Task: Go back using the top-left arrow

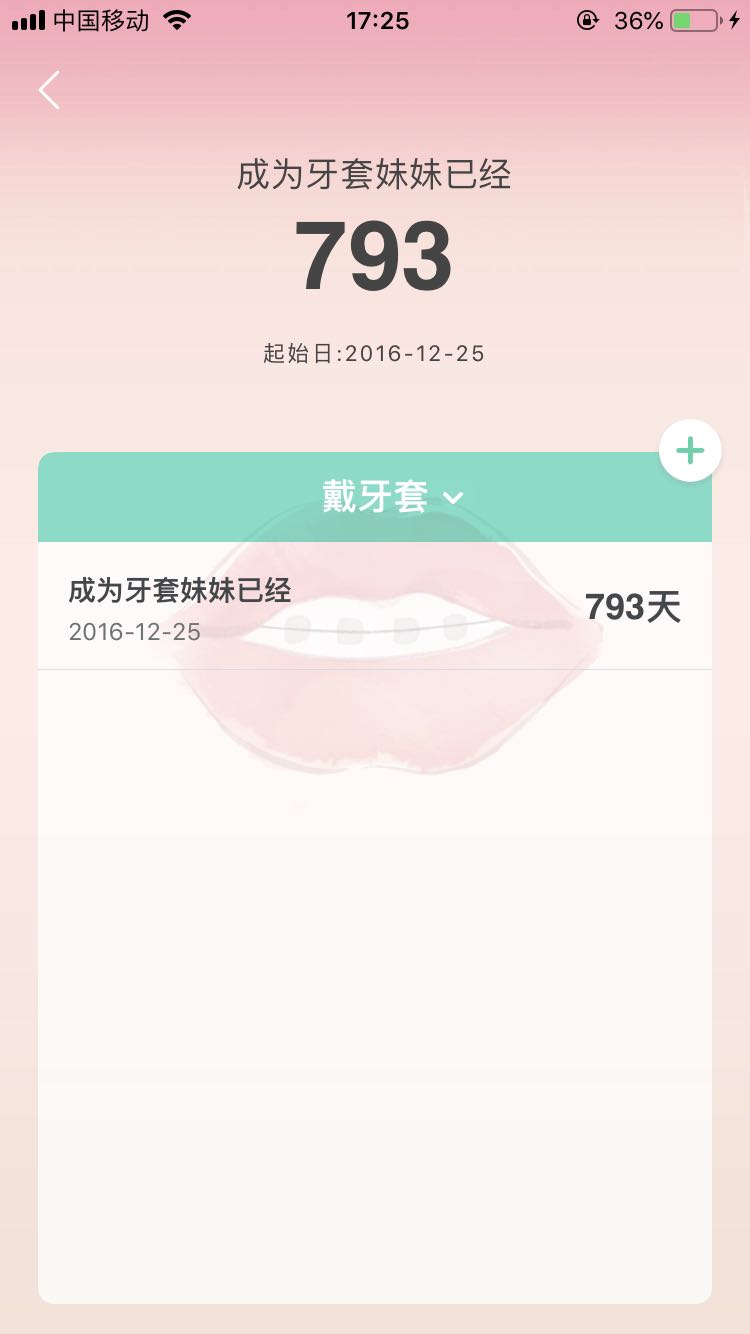Action: tap(49, 90)
